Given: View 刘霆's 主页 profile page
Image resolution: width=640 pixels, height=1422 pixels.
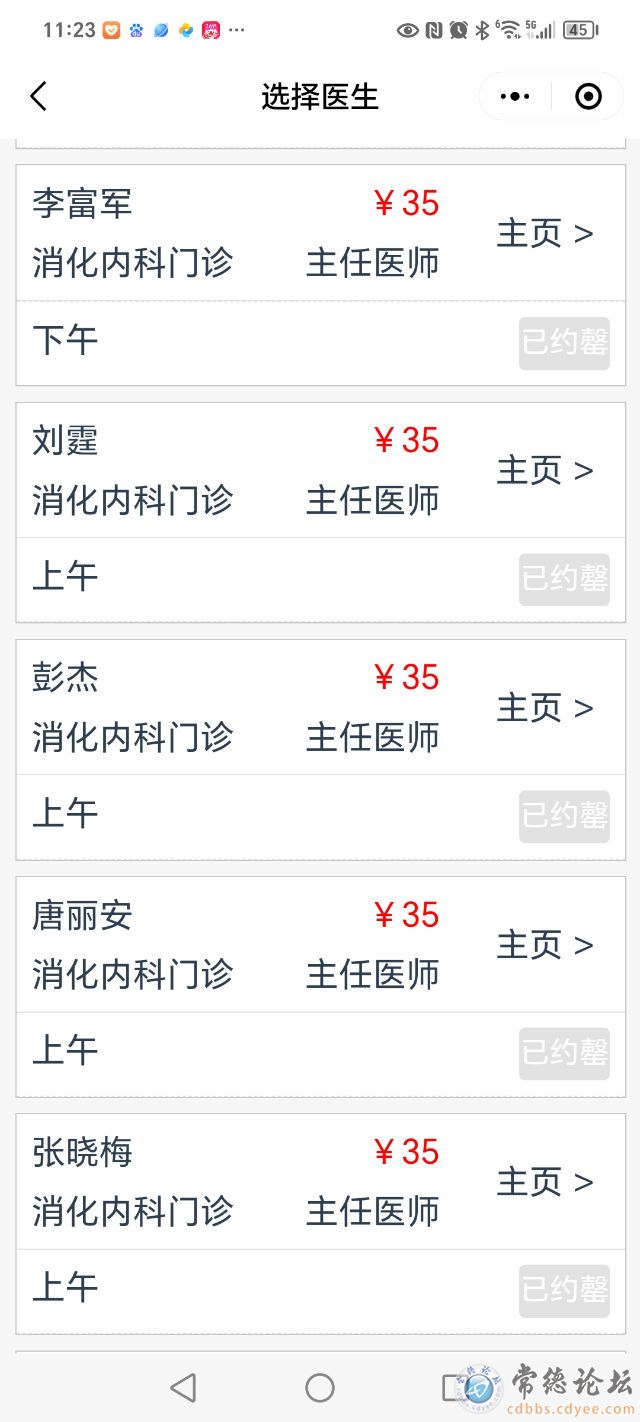Looking at the screenshot, I should point(545,471).
